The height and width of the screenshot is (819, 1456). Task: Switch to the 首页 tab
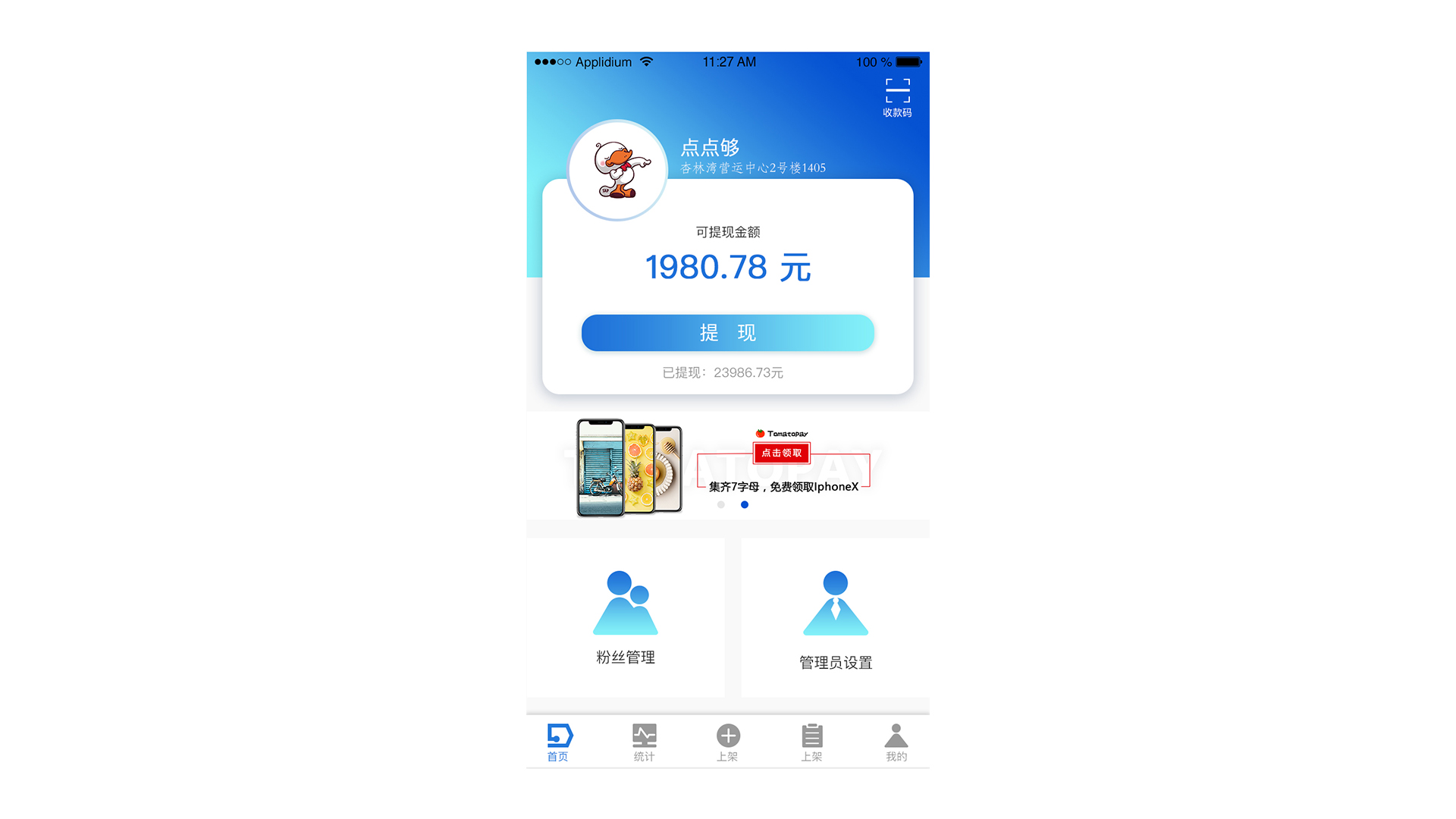pos(559,742)
